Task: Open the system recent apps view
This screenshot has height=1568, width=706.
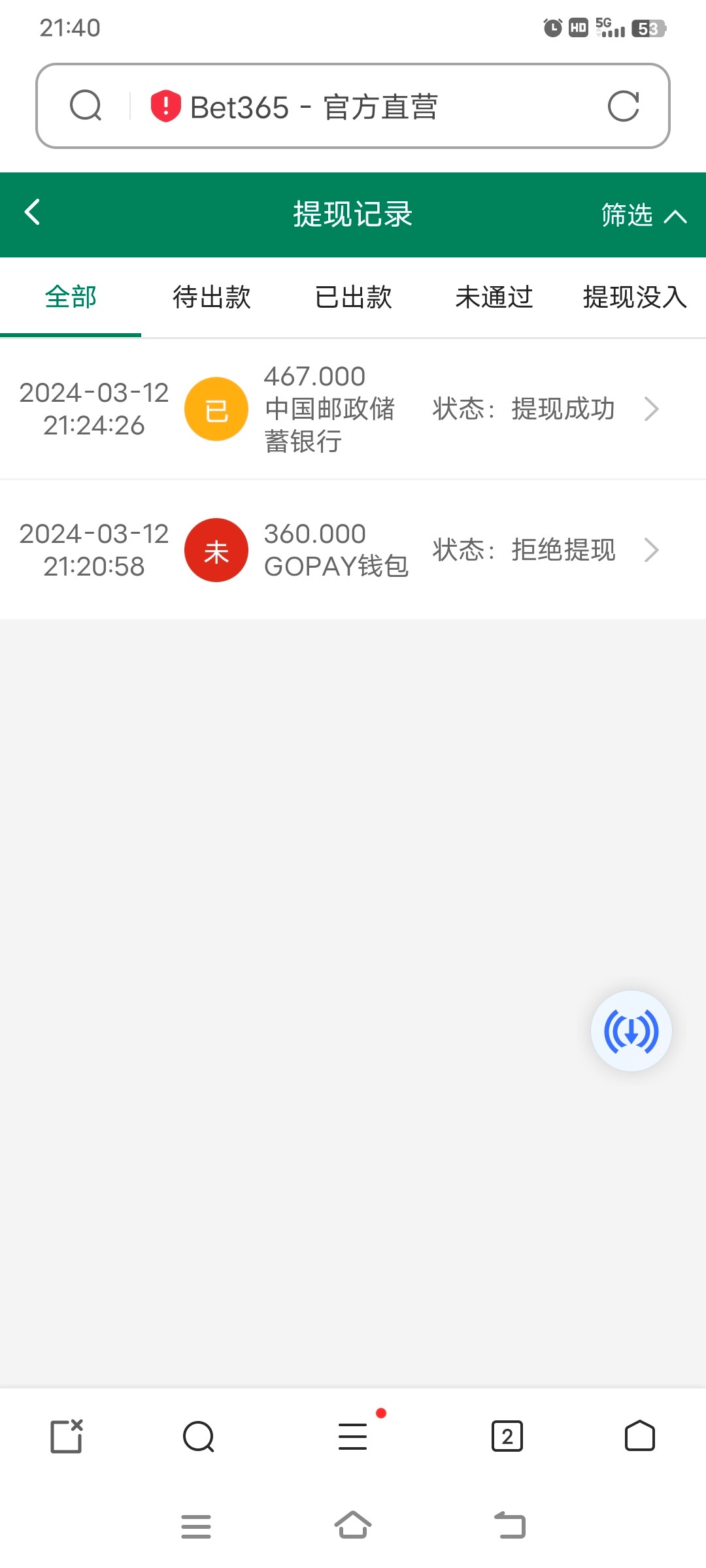Action: [196, 1526]
